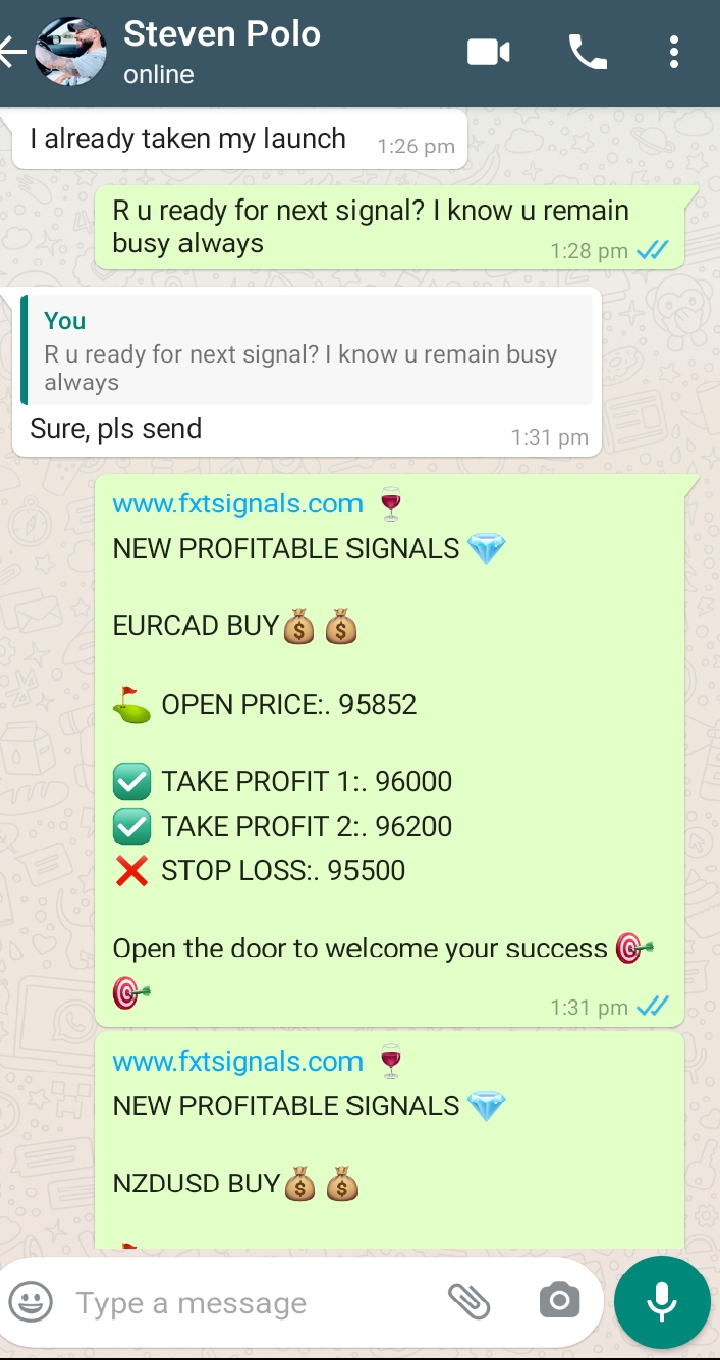Viewport: 720px width, 1360px height.
Task: Open fxtsignals.com link in EURCAD message
Action: pyautogui.click(x=238, y=503)
